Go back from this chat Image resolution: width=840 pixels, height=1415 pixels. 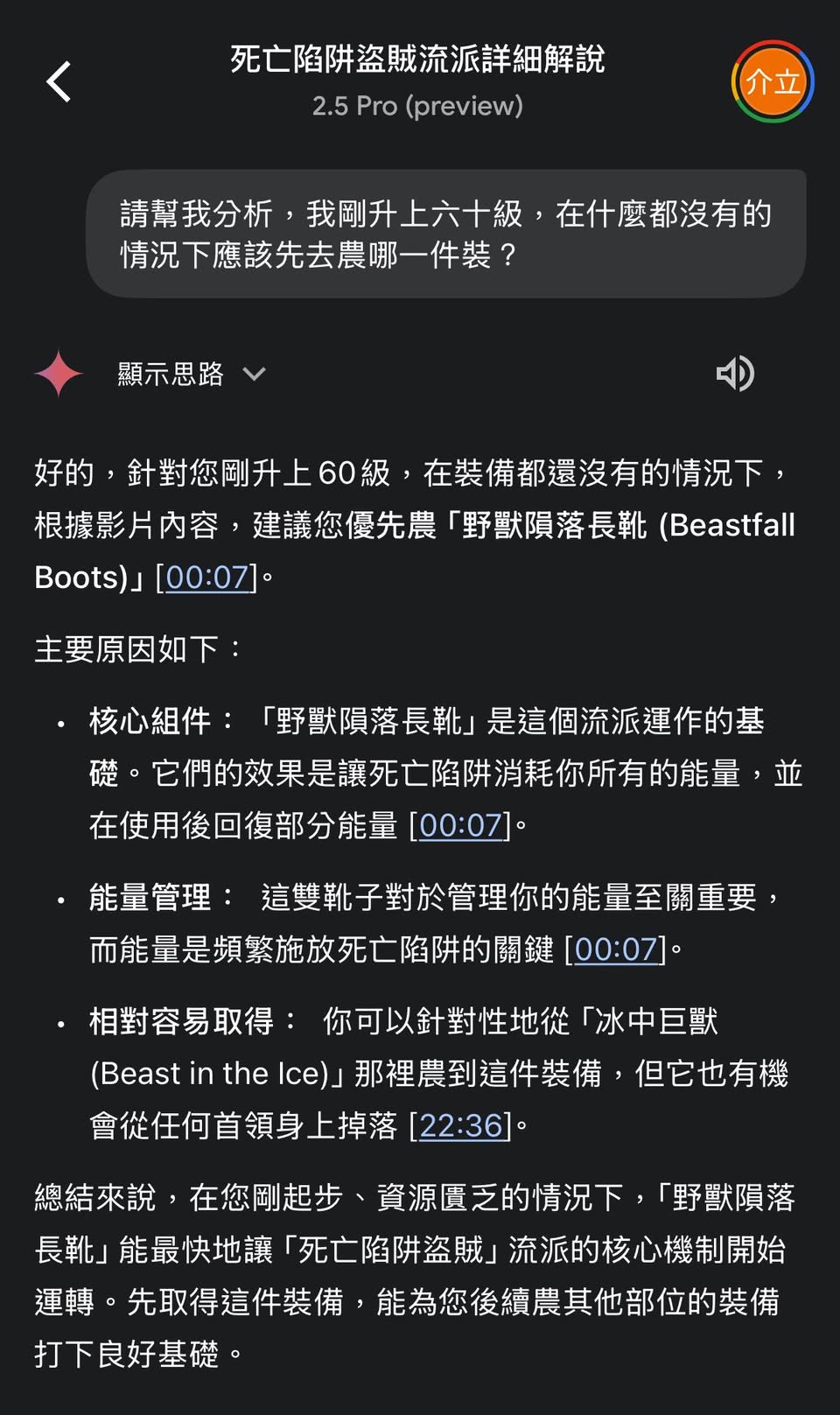(x=59, y=82)
